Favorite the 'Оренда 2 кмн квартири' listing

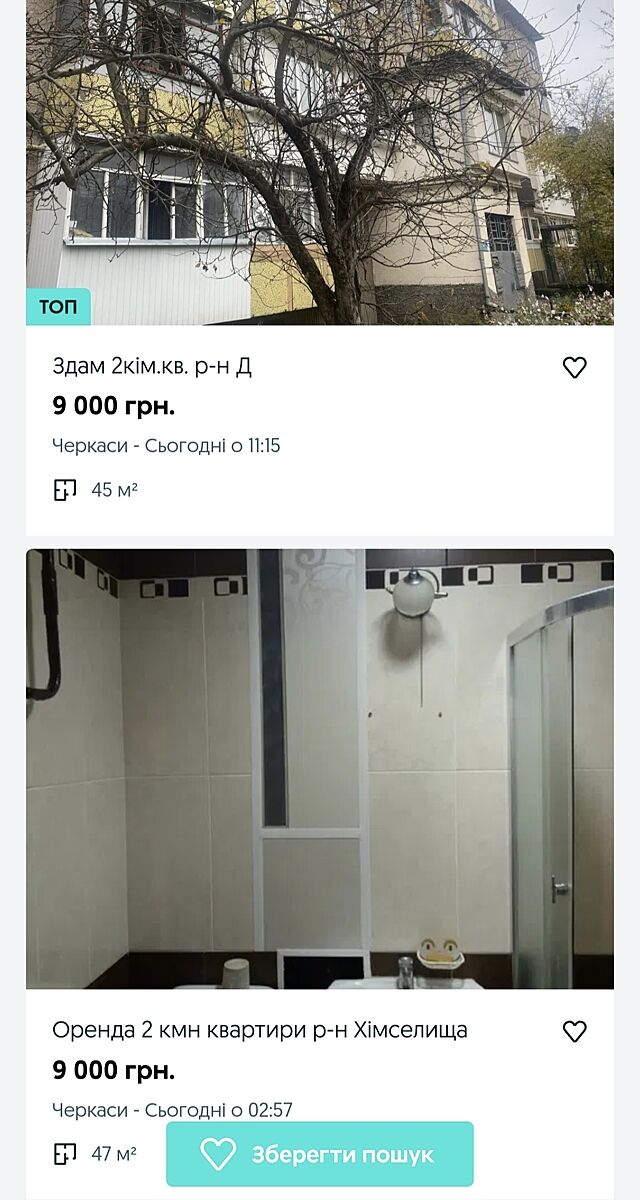(x=574, y=1031)
